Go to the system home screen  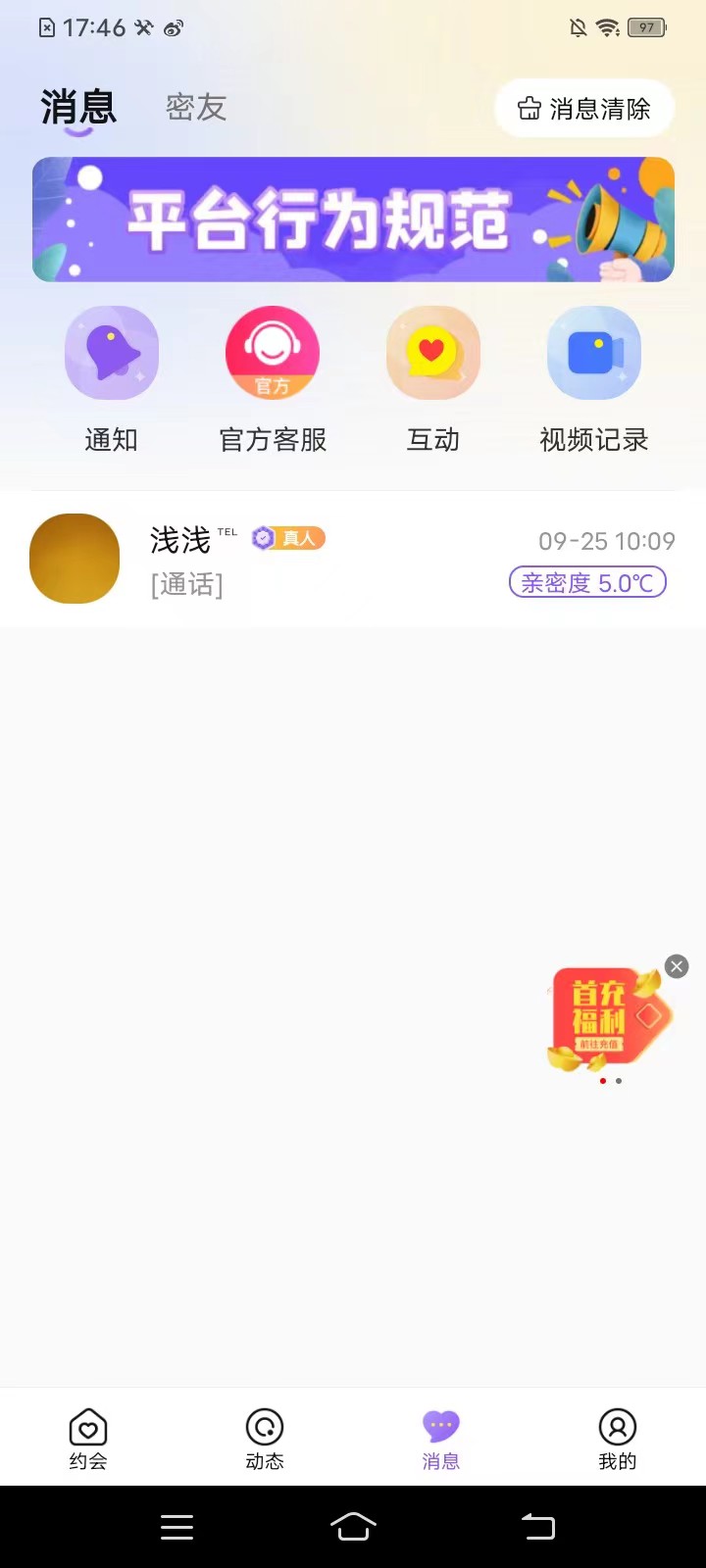[353, 1527]
